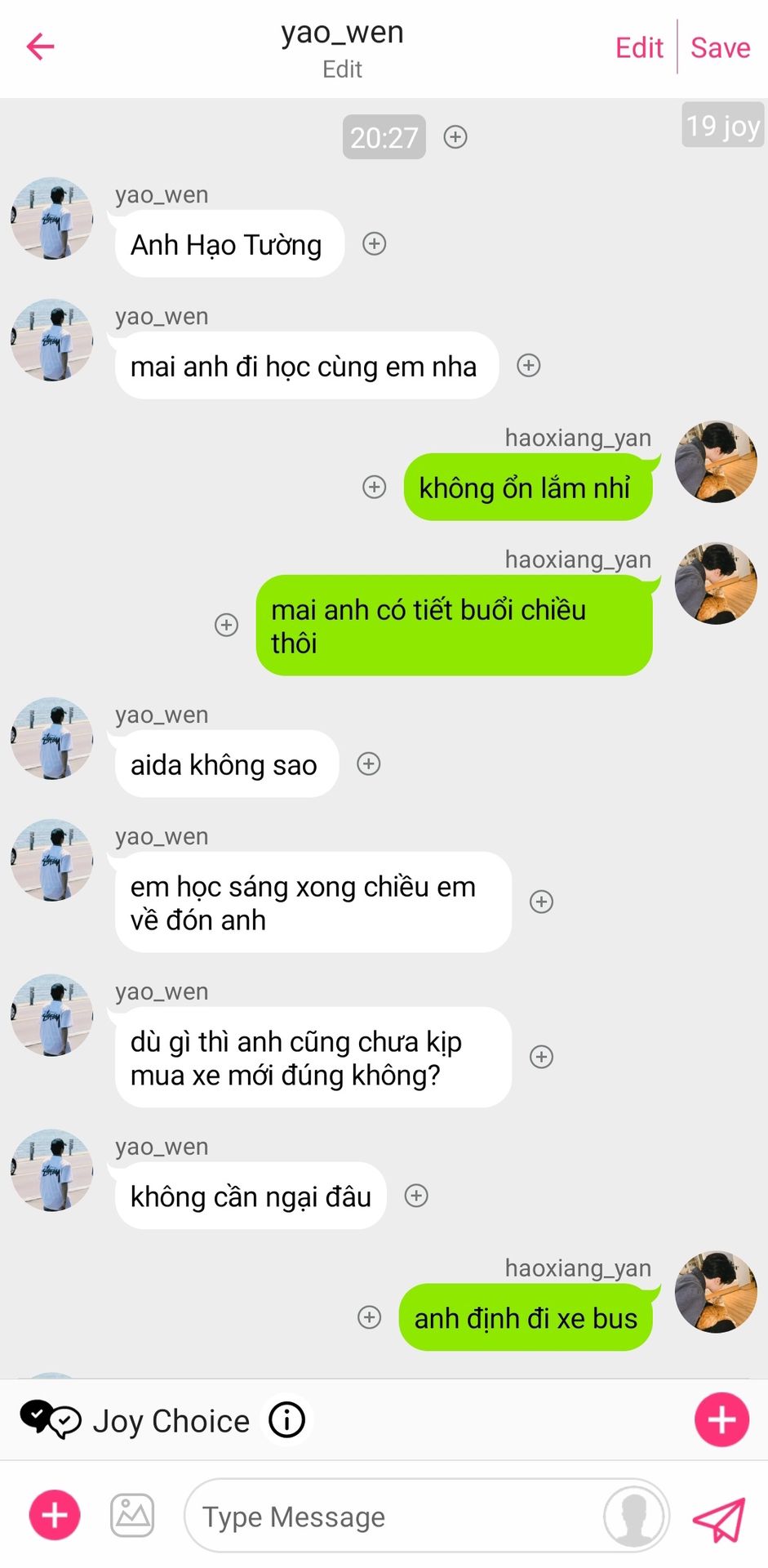Send message with paper plane icon
The width and height of the screenshot is (768, 1568).
(719, 1517)
